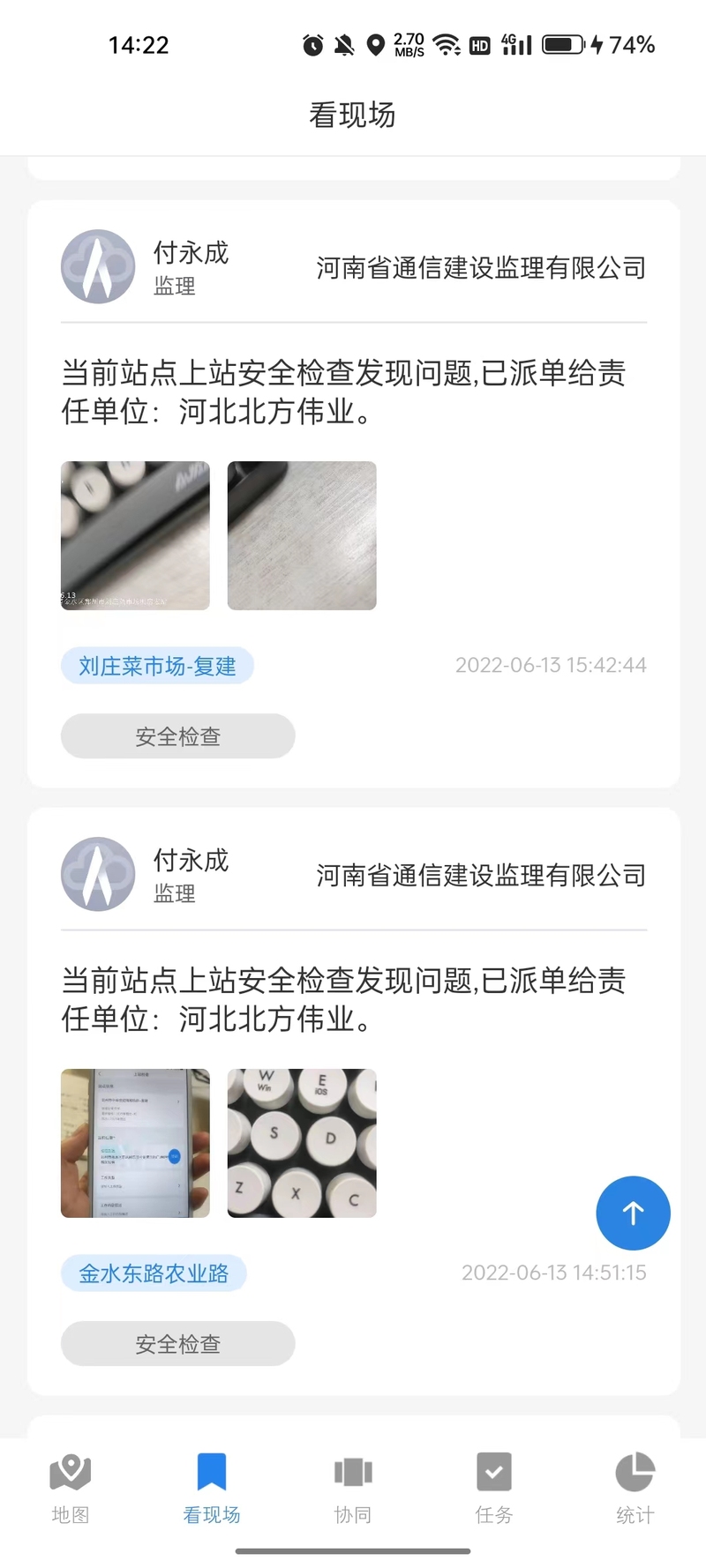Open the phone screenshot photo in 金水东路农业路 post
Screen dimensions: 706x1568
[135, 1143]
